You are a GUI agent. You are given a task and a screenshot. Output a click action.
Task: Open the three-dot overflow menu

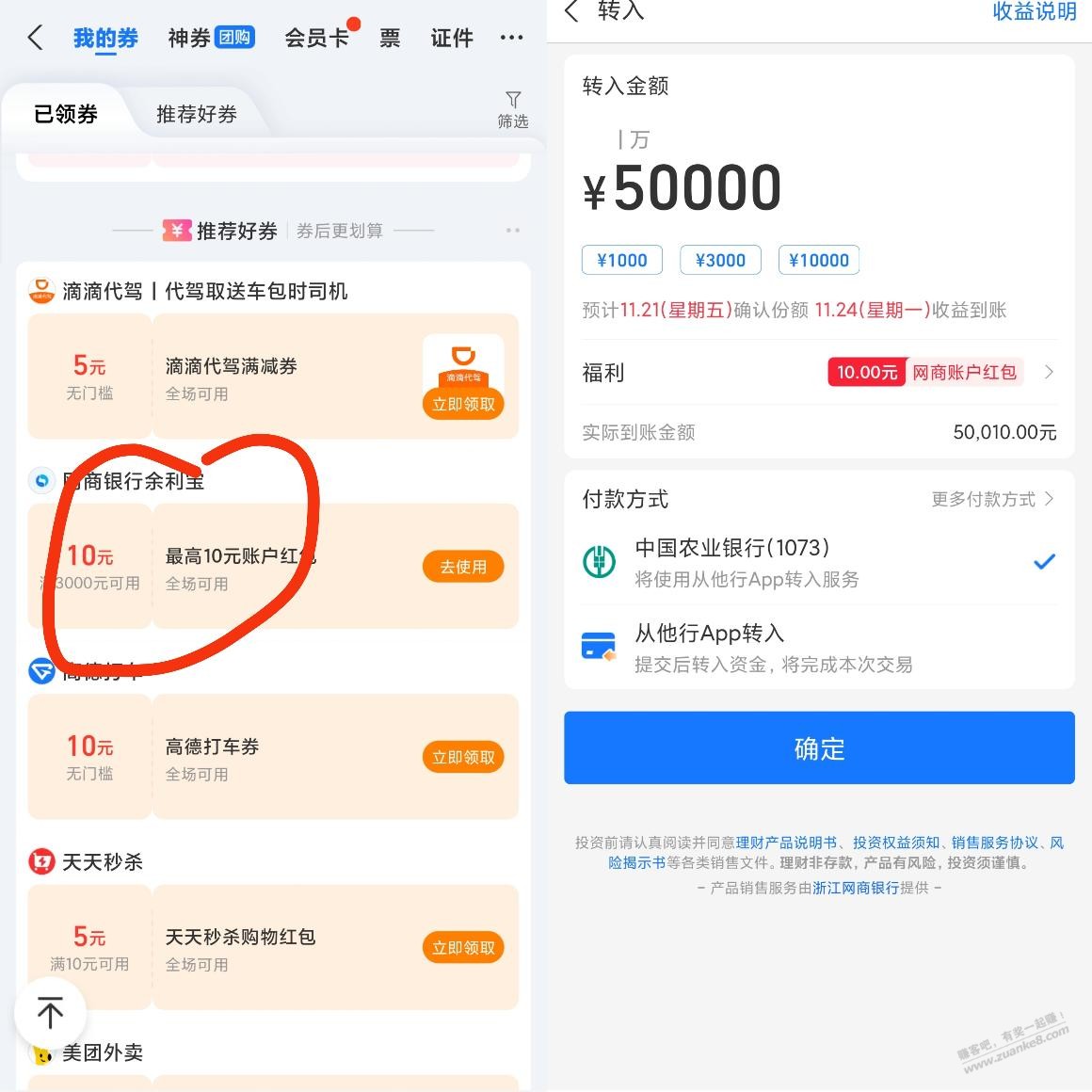pyautogui.click(x=511, y=38)
